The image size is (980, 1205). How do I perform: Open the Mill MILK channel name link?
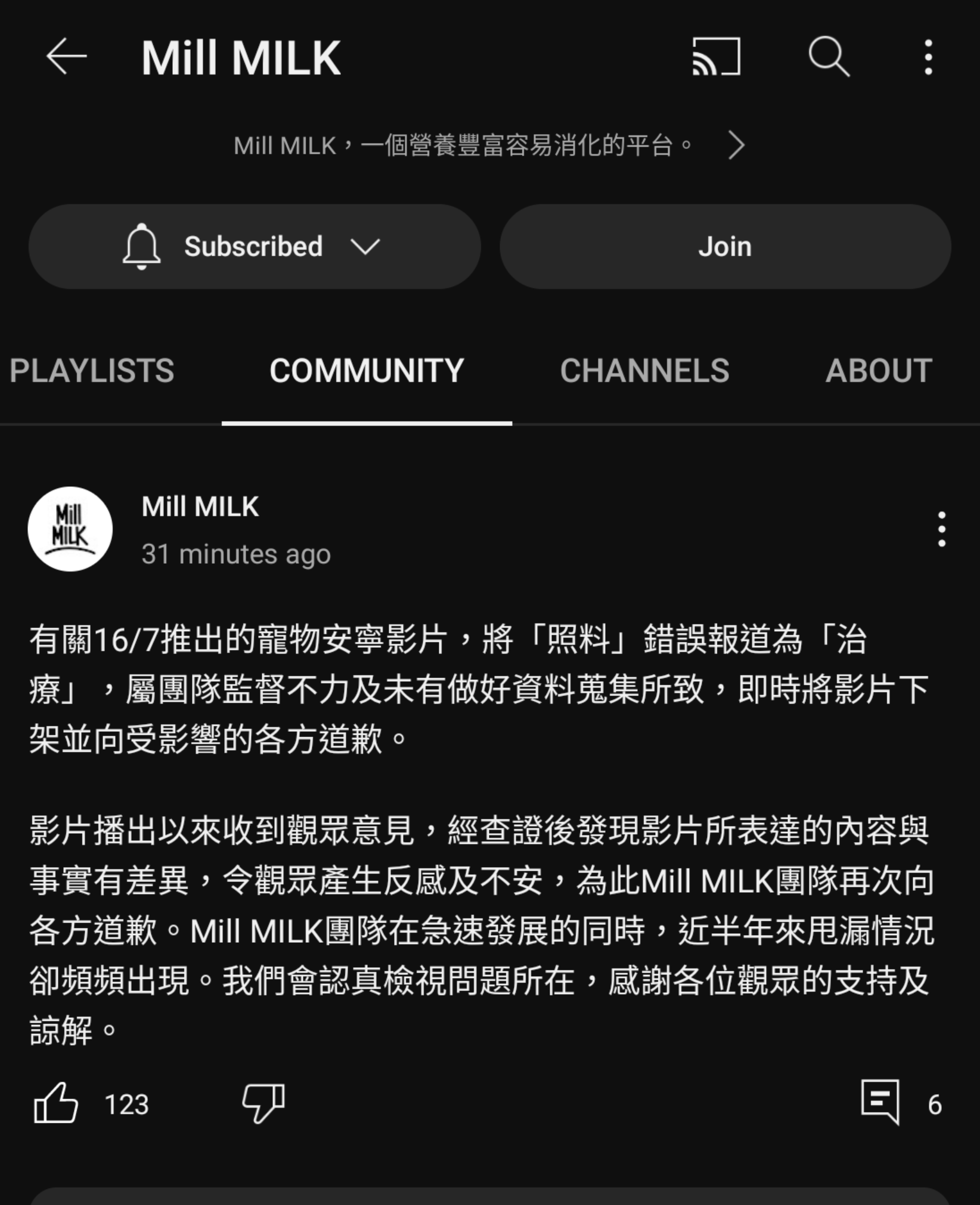tap(200, 508)
